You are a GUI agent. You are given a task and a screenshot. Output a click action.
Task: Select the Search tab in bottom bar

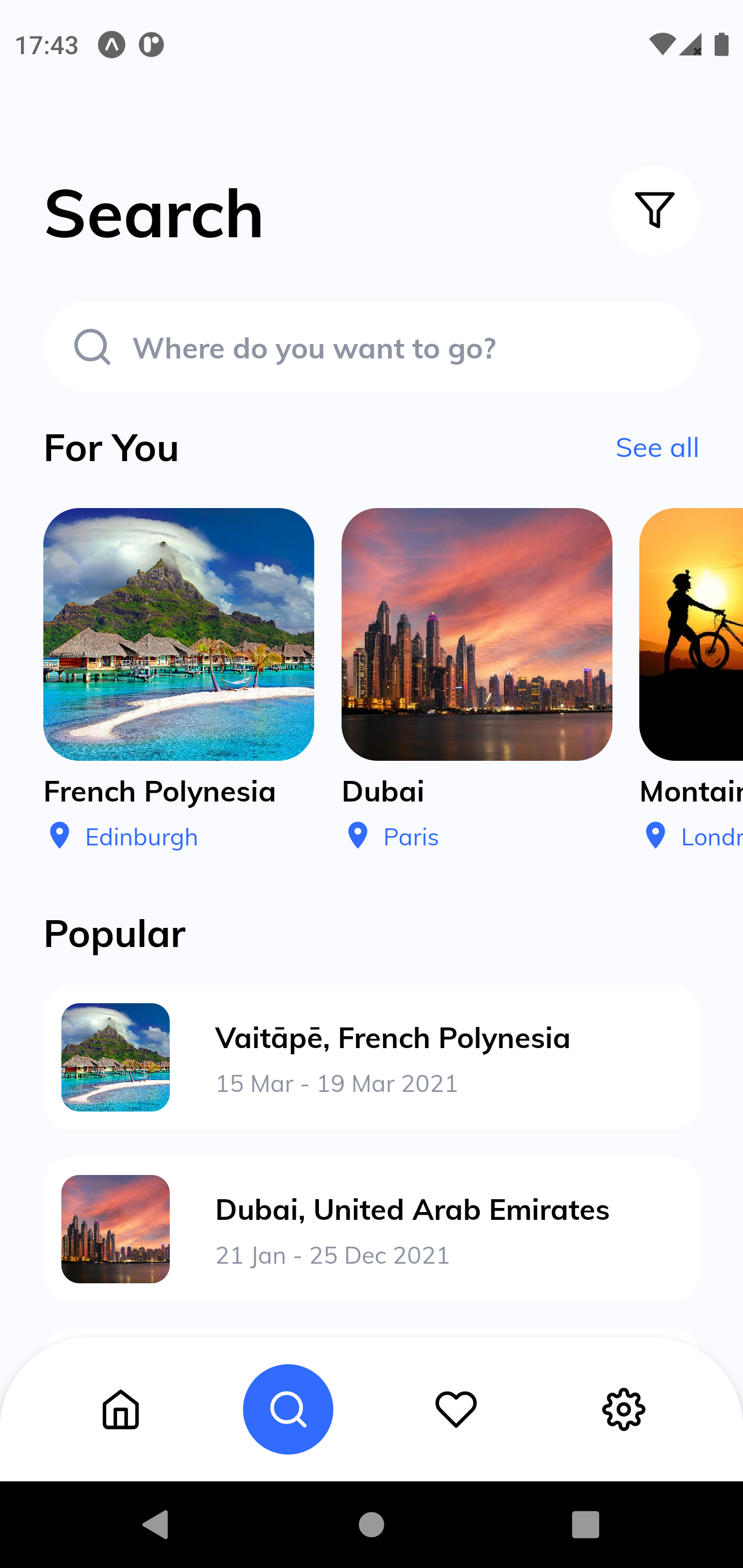point(288,1409)
